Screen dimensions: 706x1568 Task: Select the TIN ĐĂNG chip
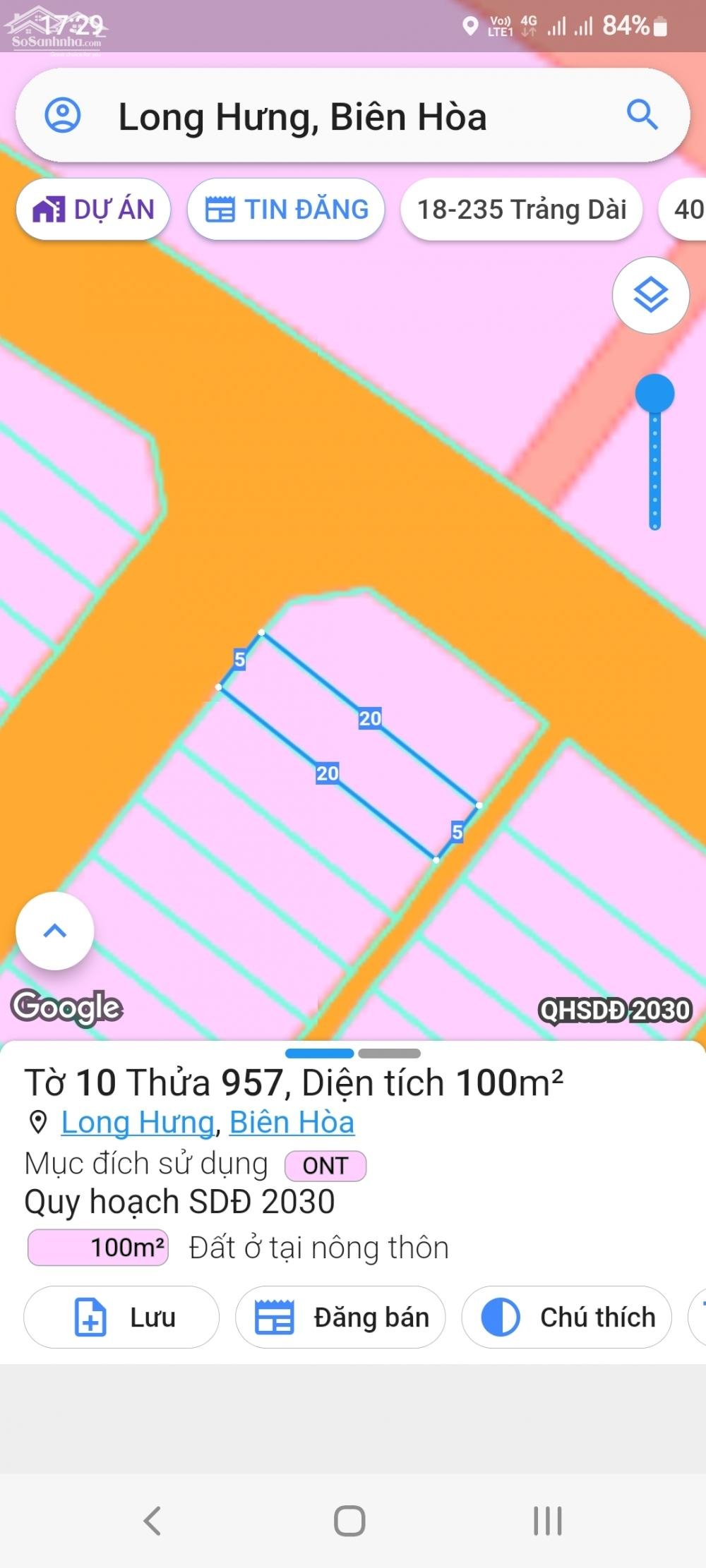click(x=286, y=210)
